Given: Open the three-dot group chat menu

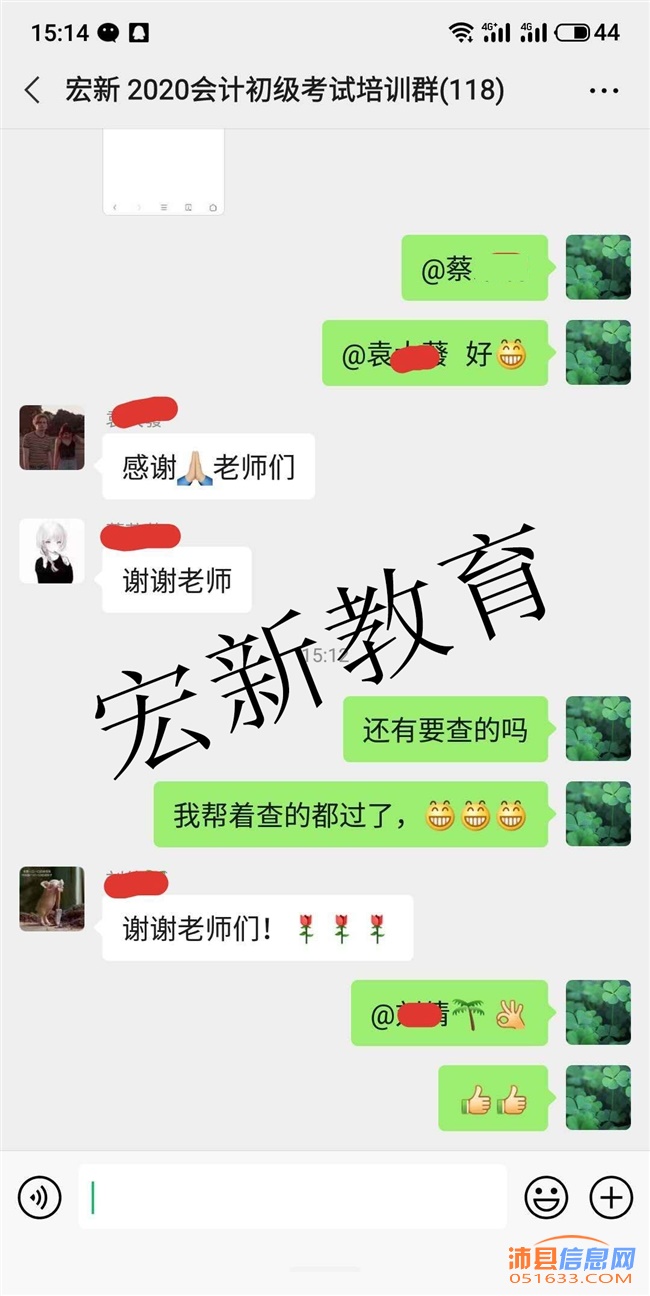Looking at the screenshot, I should pyautogui.click(x=604, y=91).
